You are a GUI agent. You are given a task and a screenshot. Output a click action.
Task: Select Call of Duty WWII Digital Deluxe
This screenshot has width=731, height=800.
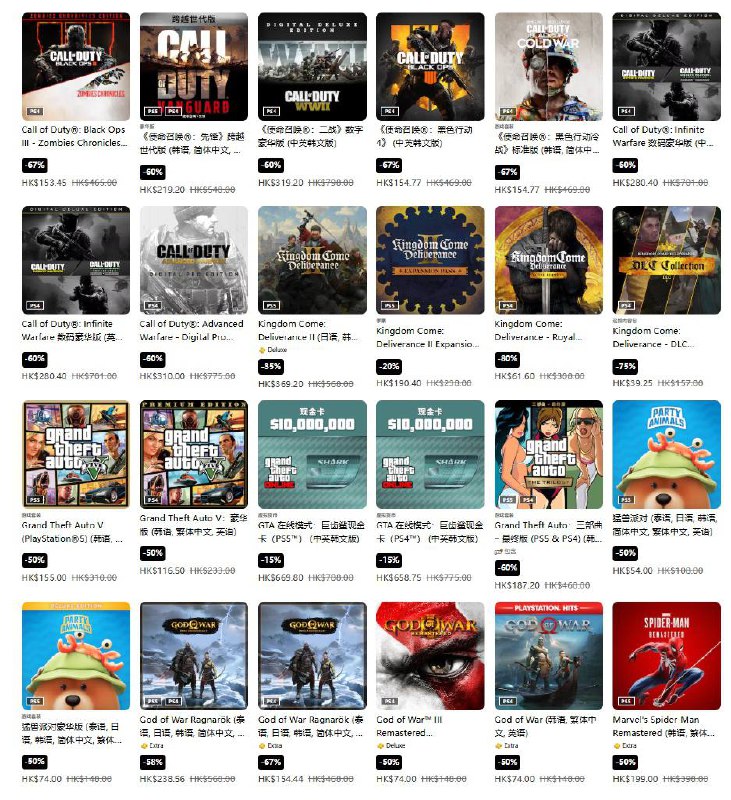pos(312,67)
